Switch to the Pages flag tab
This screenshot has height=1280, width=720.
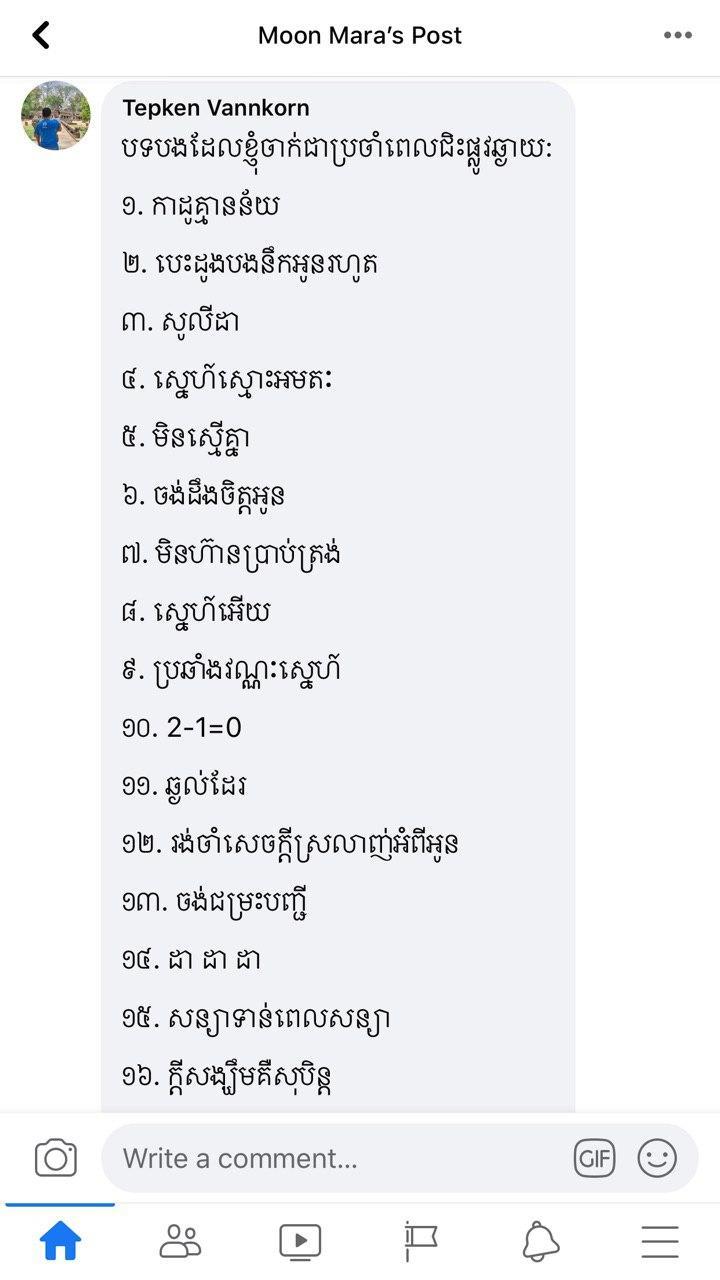(x=420, y=1241)
